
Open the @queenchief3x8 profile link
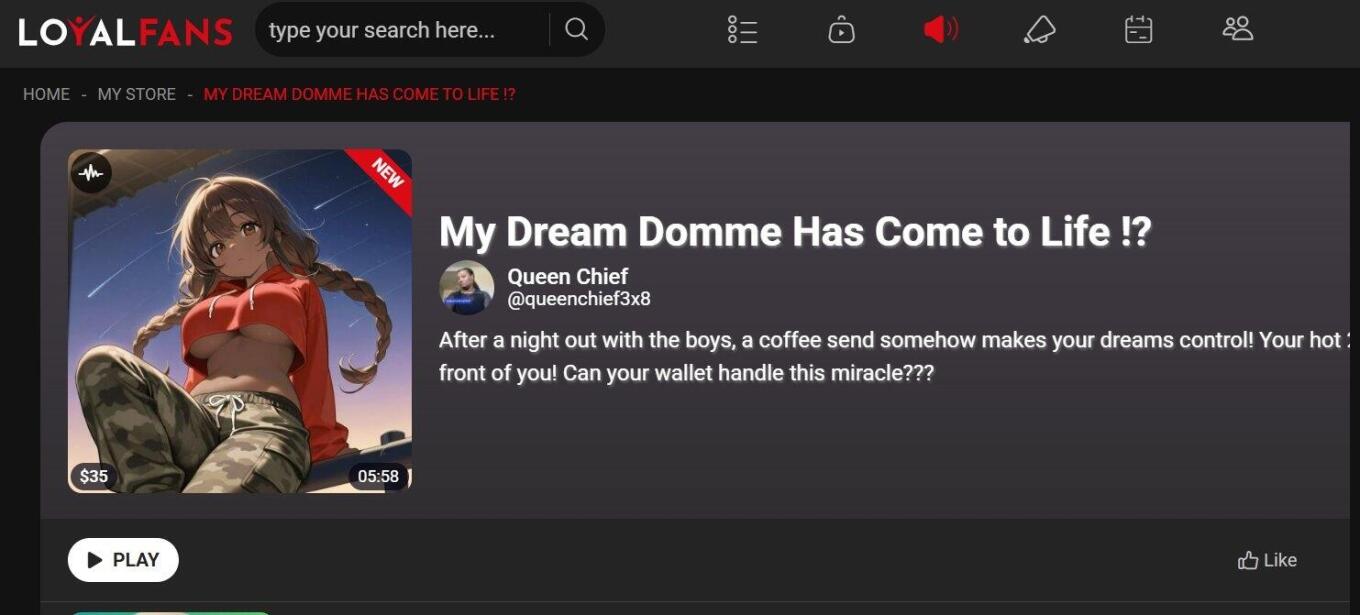click(579, 299)
